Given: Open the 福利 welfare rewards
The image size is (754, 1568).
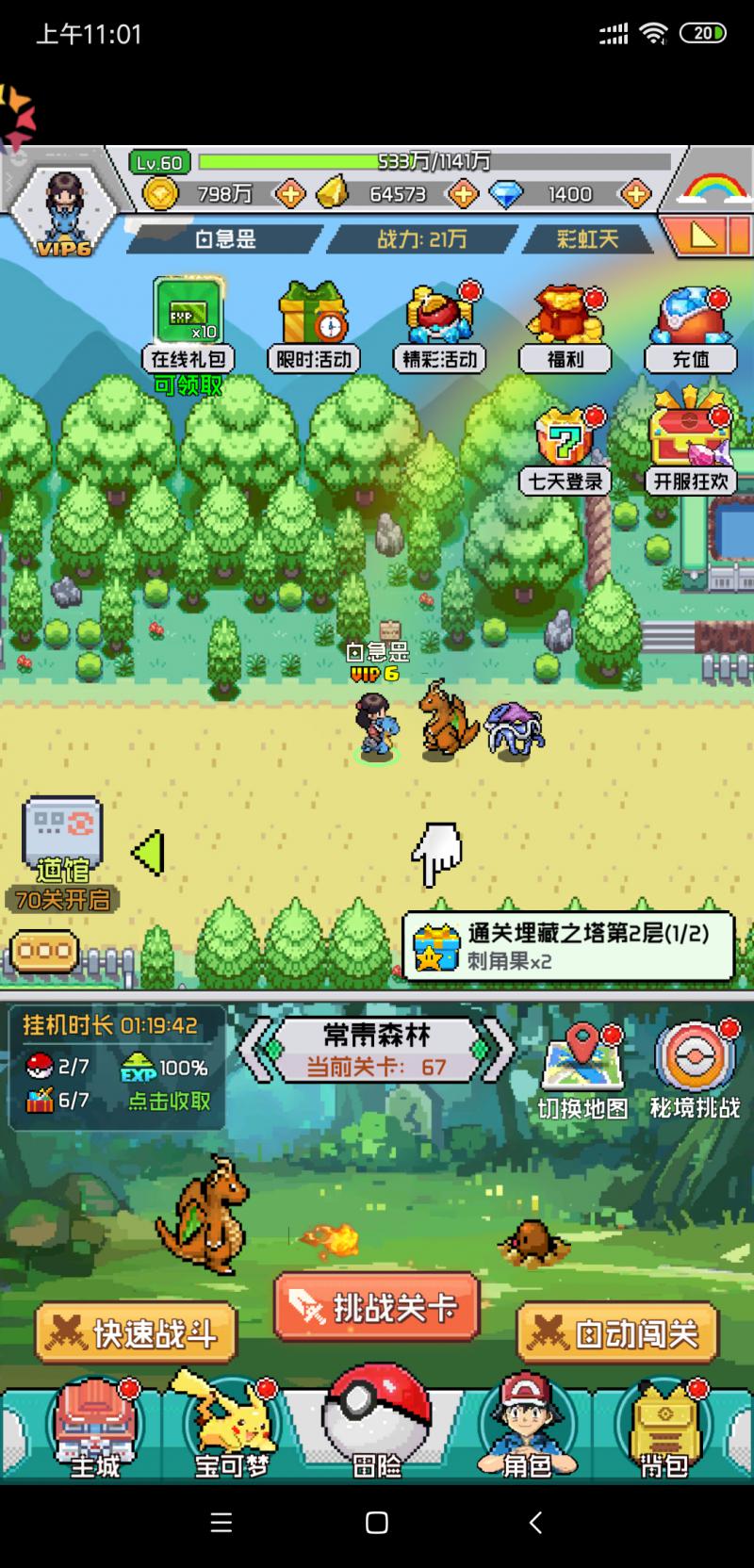Looking at the screenshot, I should click(x=565, y=326).
